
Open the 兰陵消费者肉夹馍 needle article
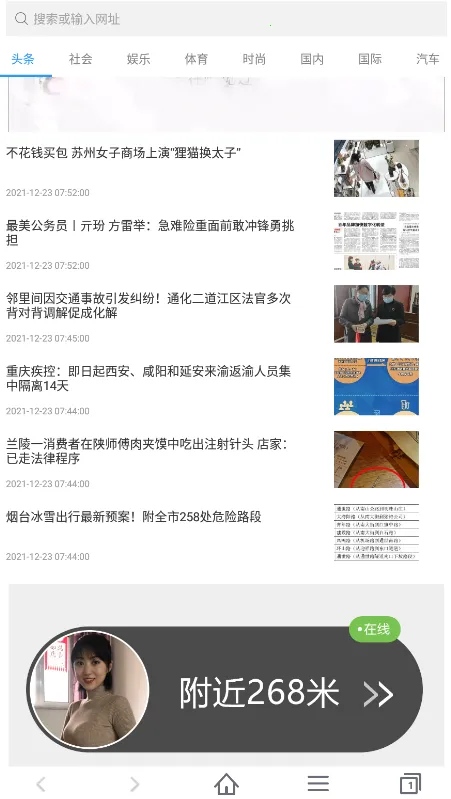point(213,460)
